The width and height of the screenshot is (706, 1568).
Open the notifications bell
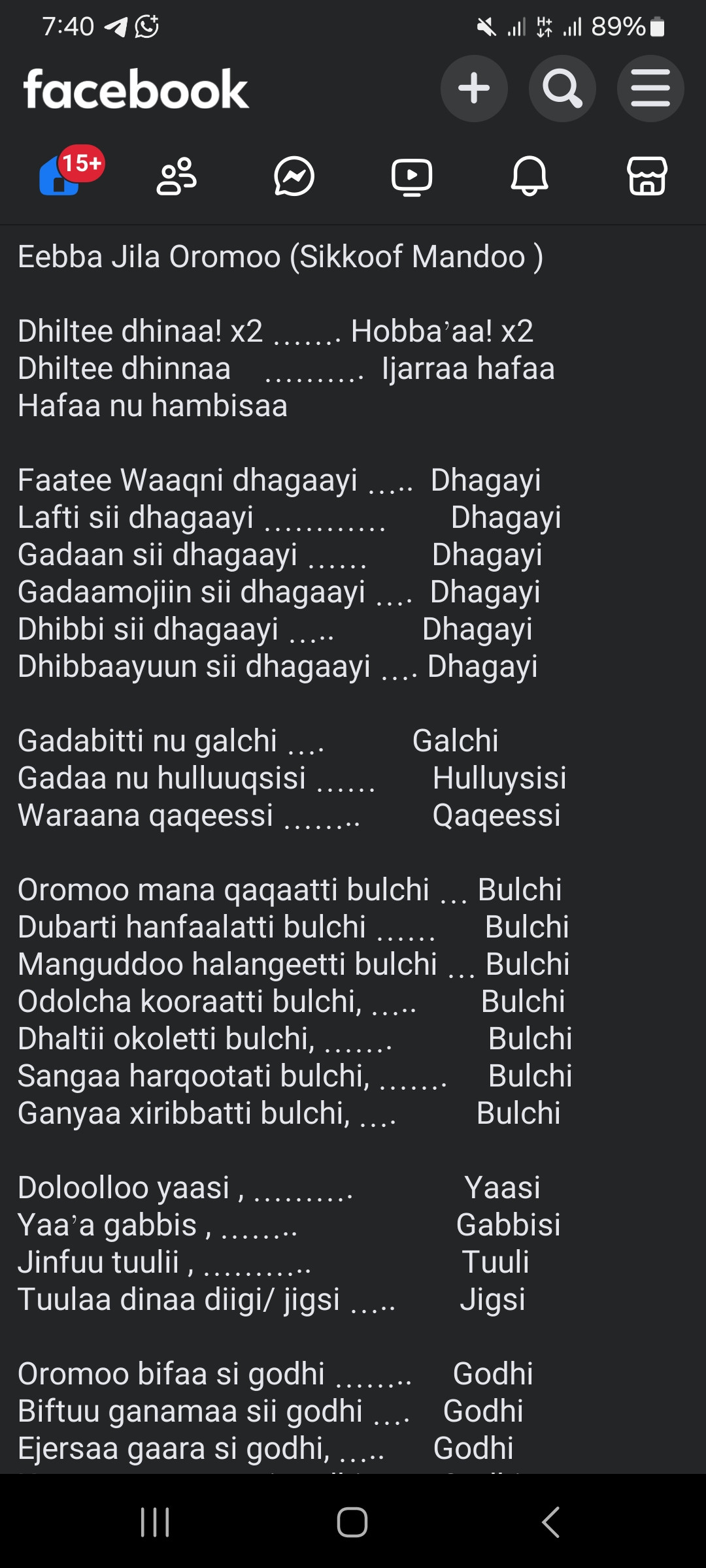[529, 176]
